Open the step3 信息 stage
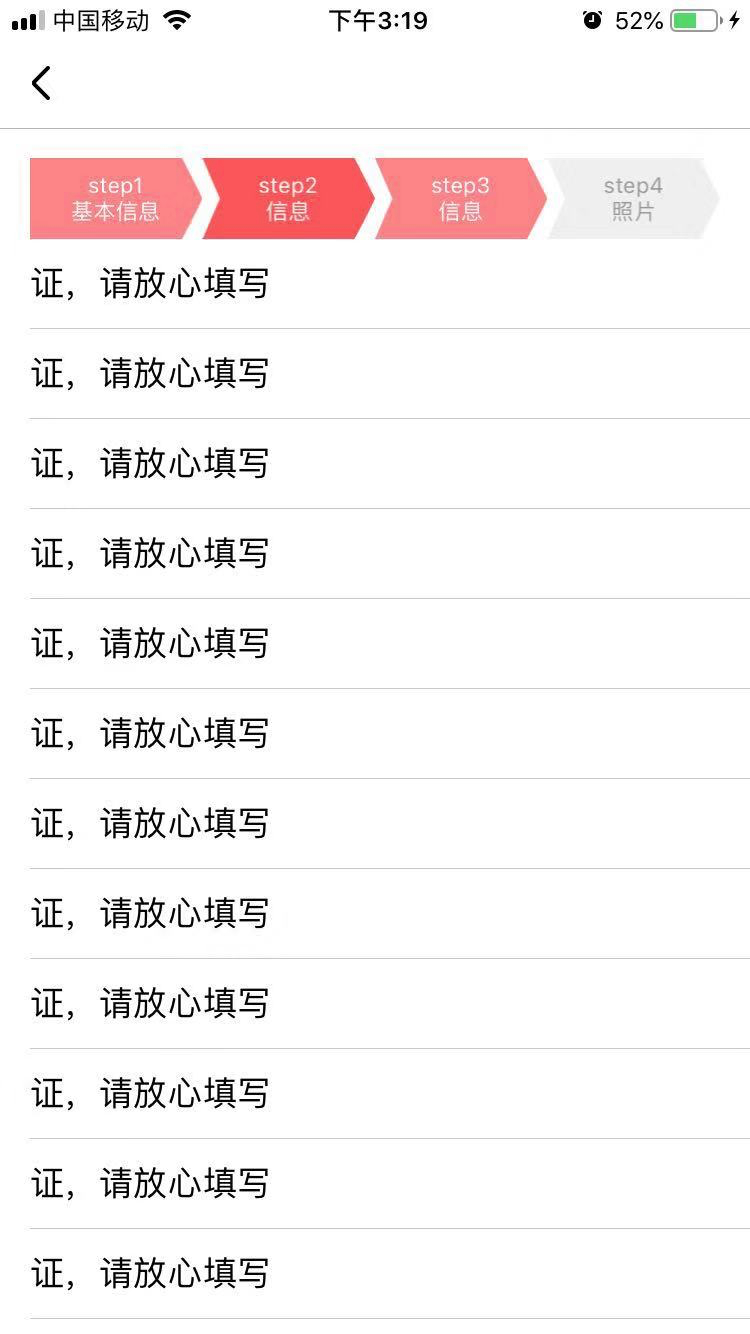This screenshot has height=1334, width=750. [460, 198]
